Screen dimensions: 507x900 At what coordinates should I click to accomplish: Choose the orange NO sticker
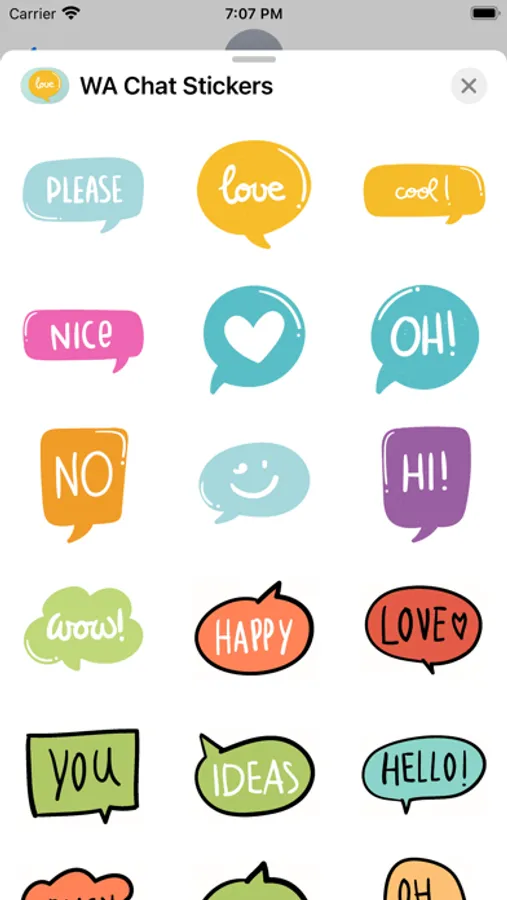click(84, 484)
